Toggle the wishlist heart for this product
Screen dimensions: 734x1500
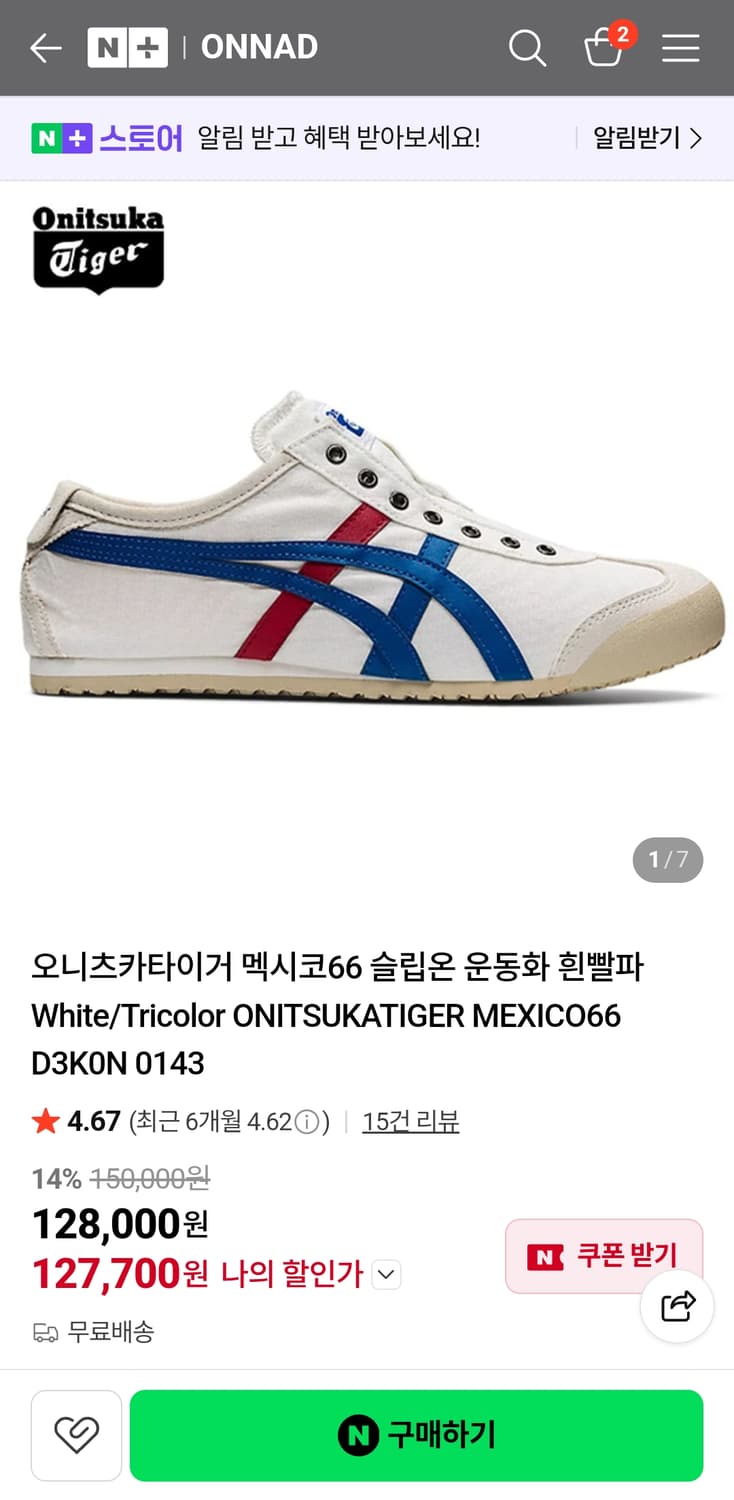coord(76,1436)
